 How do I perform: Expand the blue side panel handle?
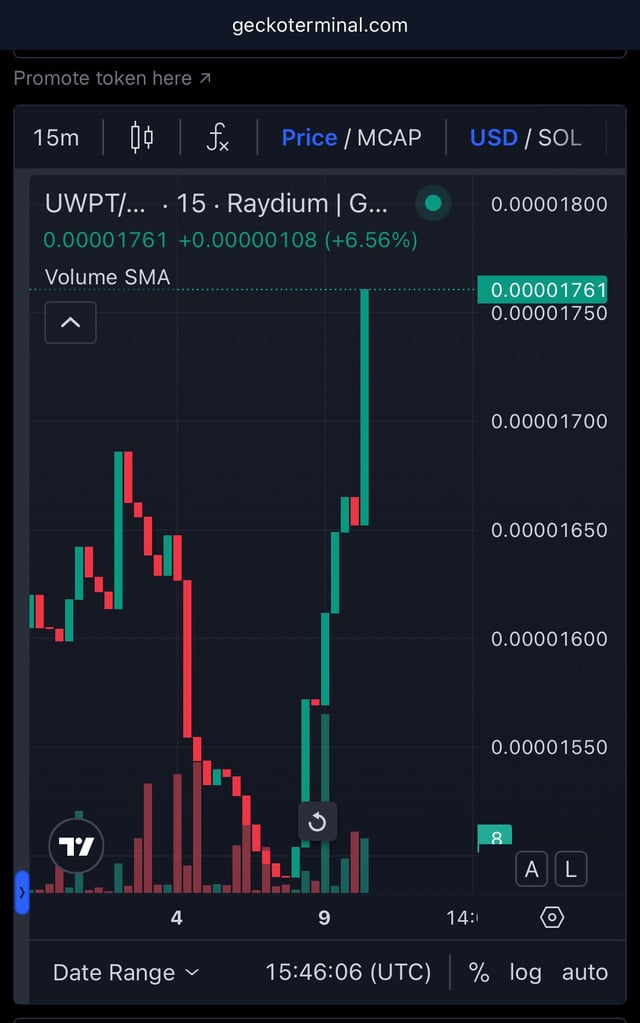(22, 891)
